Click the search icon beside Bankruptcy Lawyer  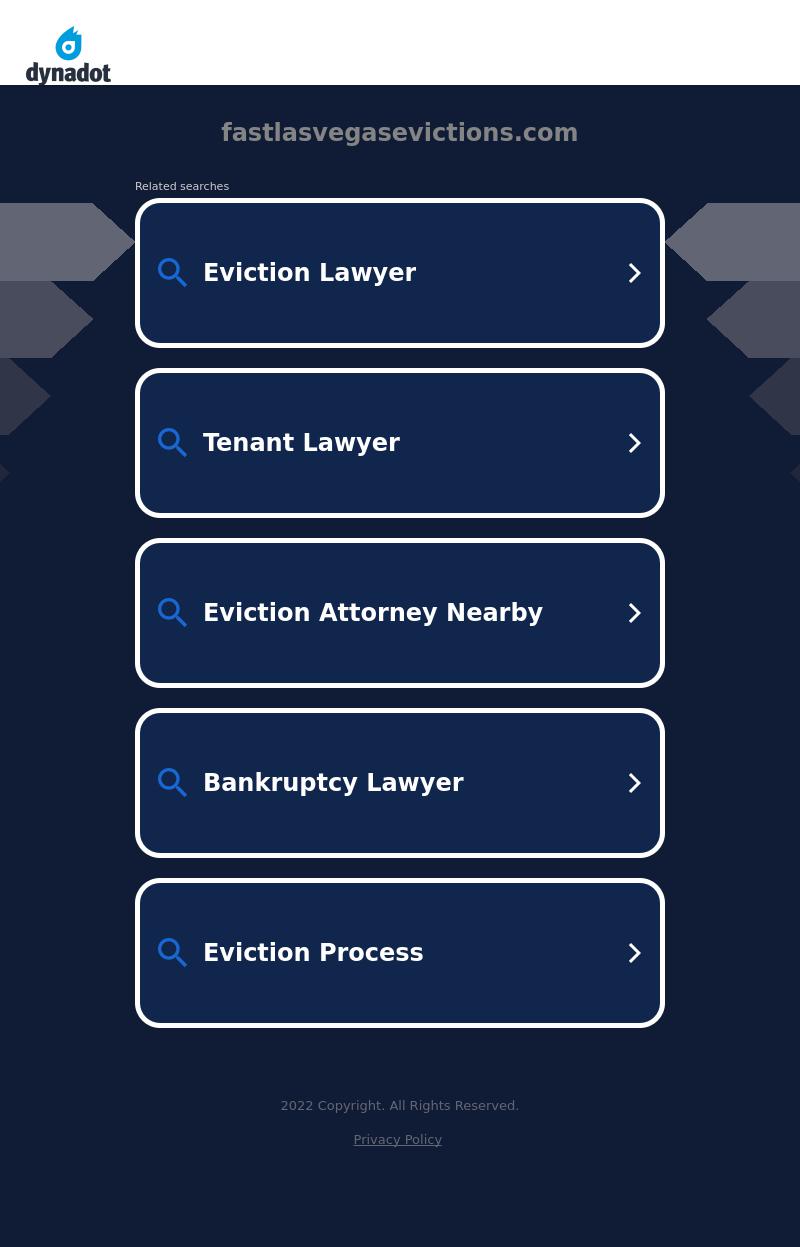172,782
